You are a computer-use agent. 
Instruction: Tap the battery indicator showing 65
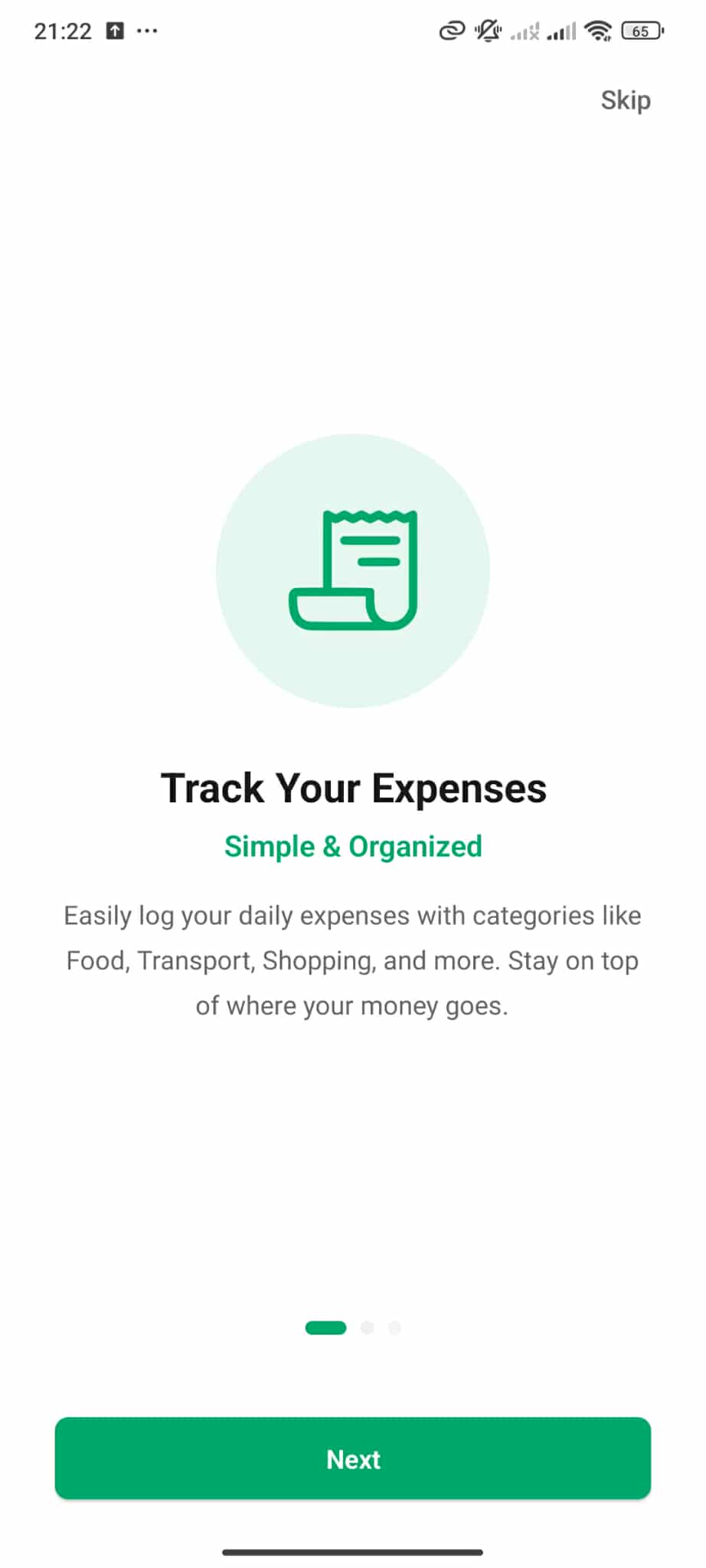(642, 31)
